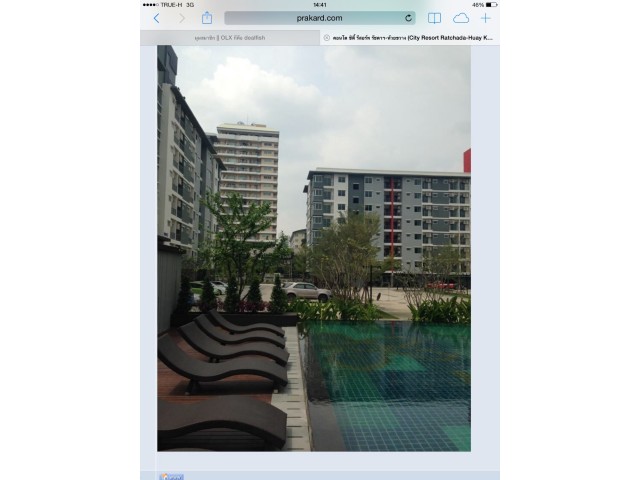Reload the current page
This screenshot has width=640, height=480.
(x=408, y=18)
